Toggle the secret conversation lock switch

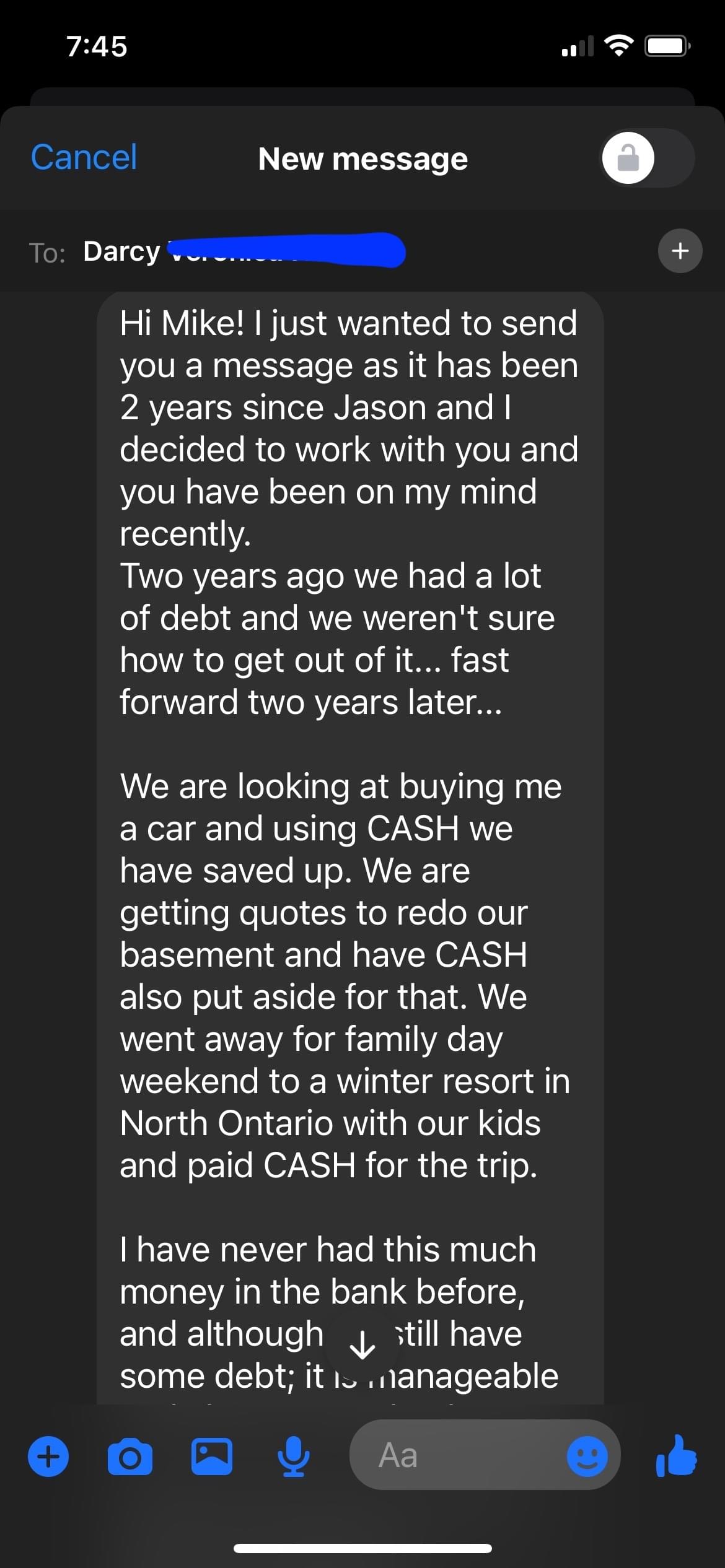pyautogui.click(x=646, y=158)
